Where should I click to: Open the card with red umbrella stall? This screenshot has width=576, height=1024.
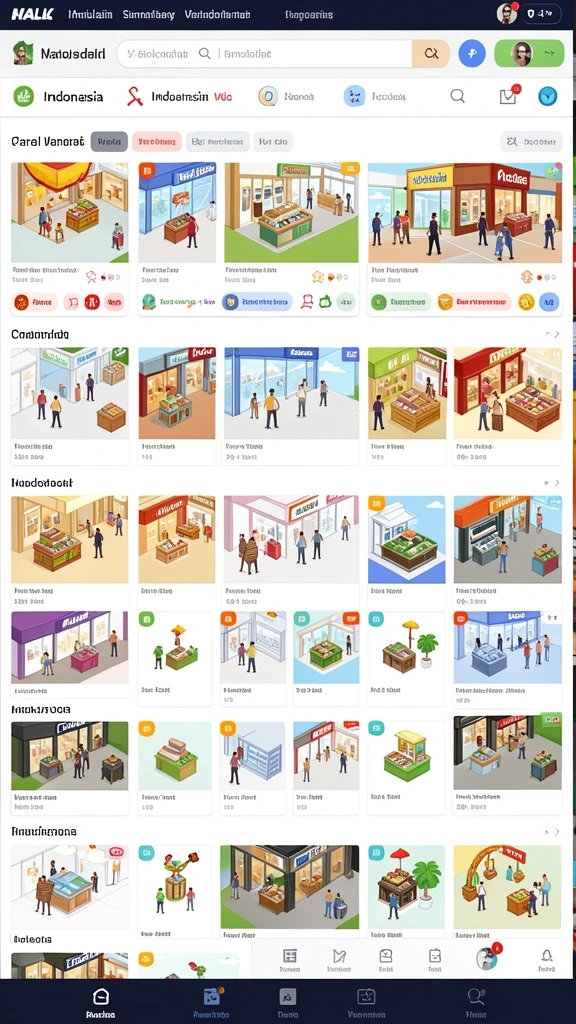(406, 893)
